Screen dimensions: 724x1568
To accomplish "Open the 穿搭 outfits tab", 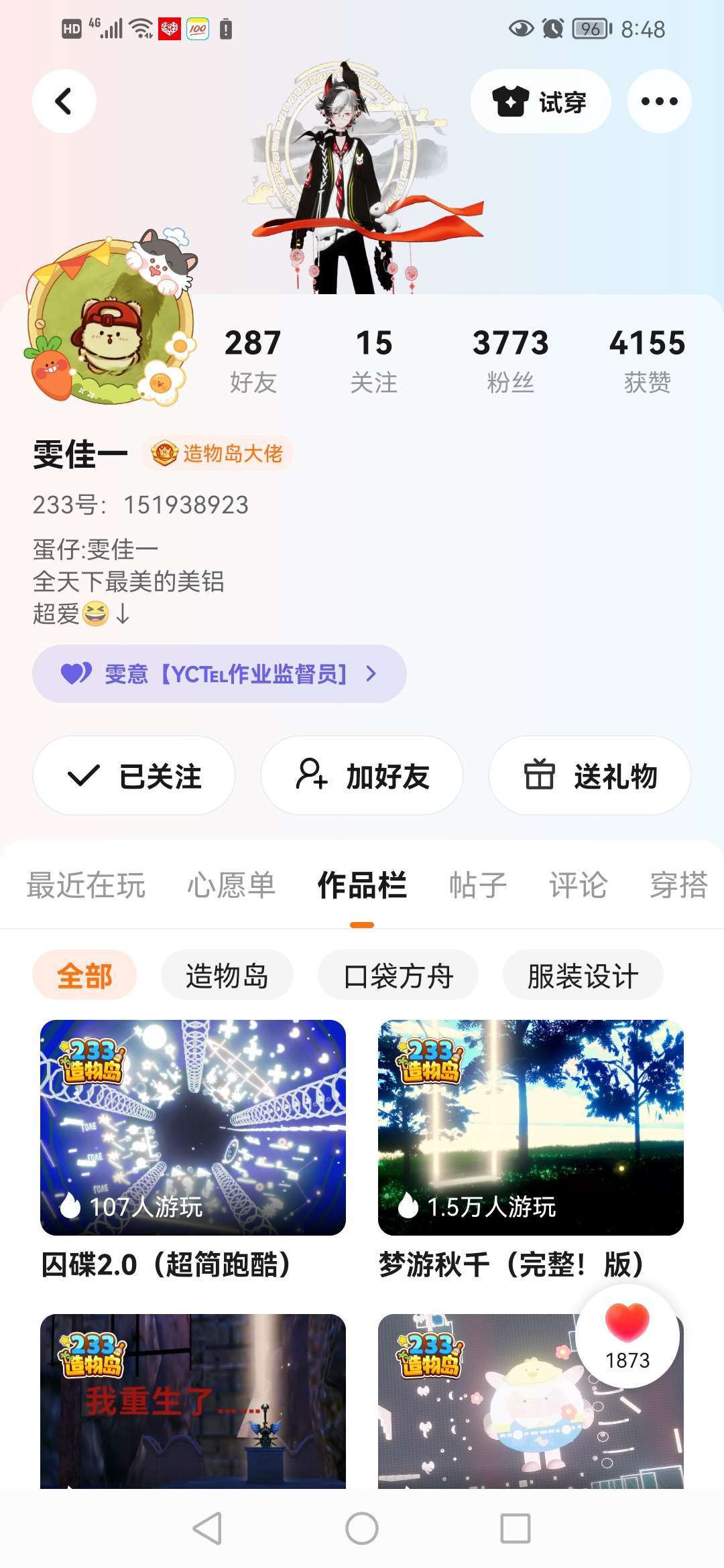I will point(678,885).
